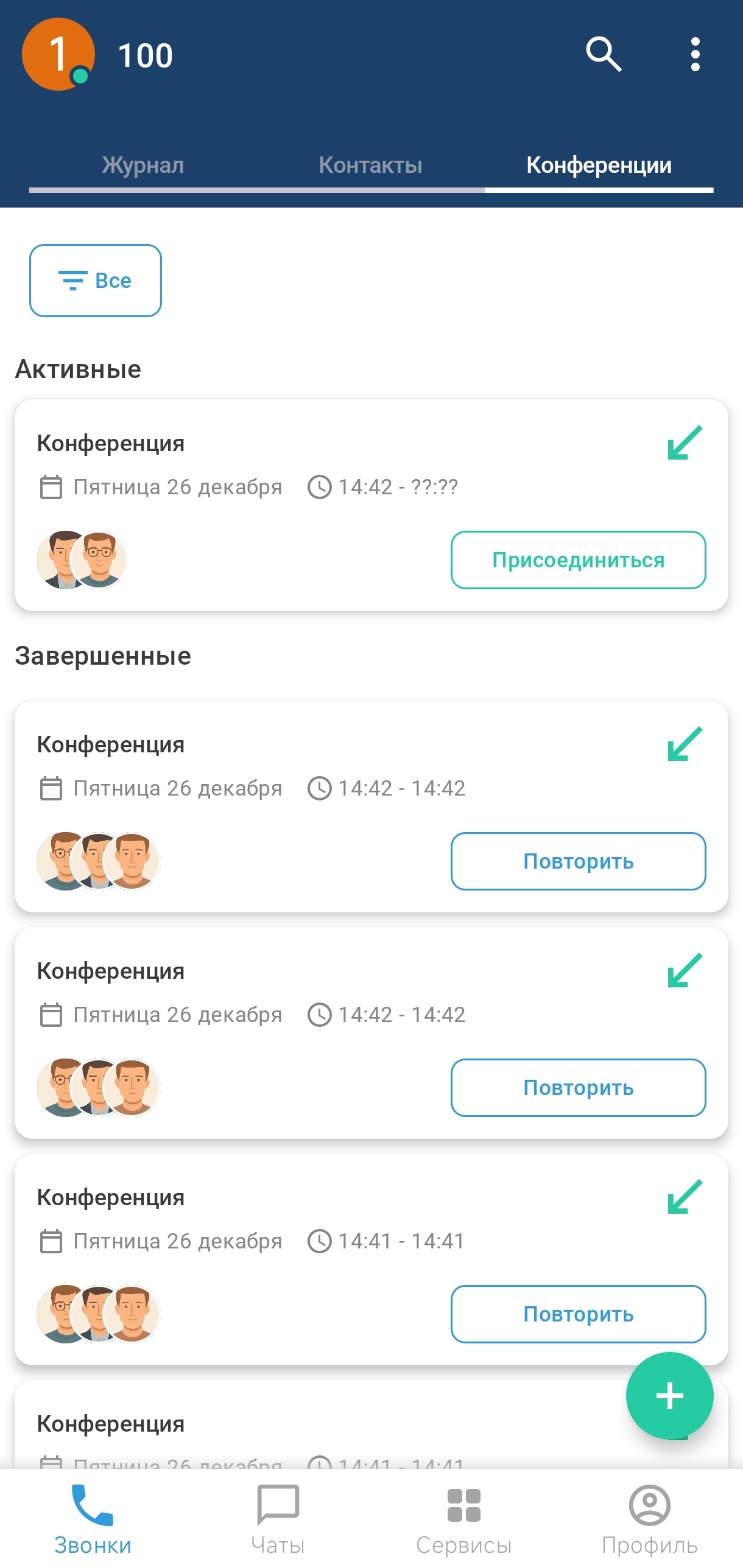Screen dimensions: 743x1568
Task: Open the Все filter chip
Action: [x=96, y=281]
